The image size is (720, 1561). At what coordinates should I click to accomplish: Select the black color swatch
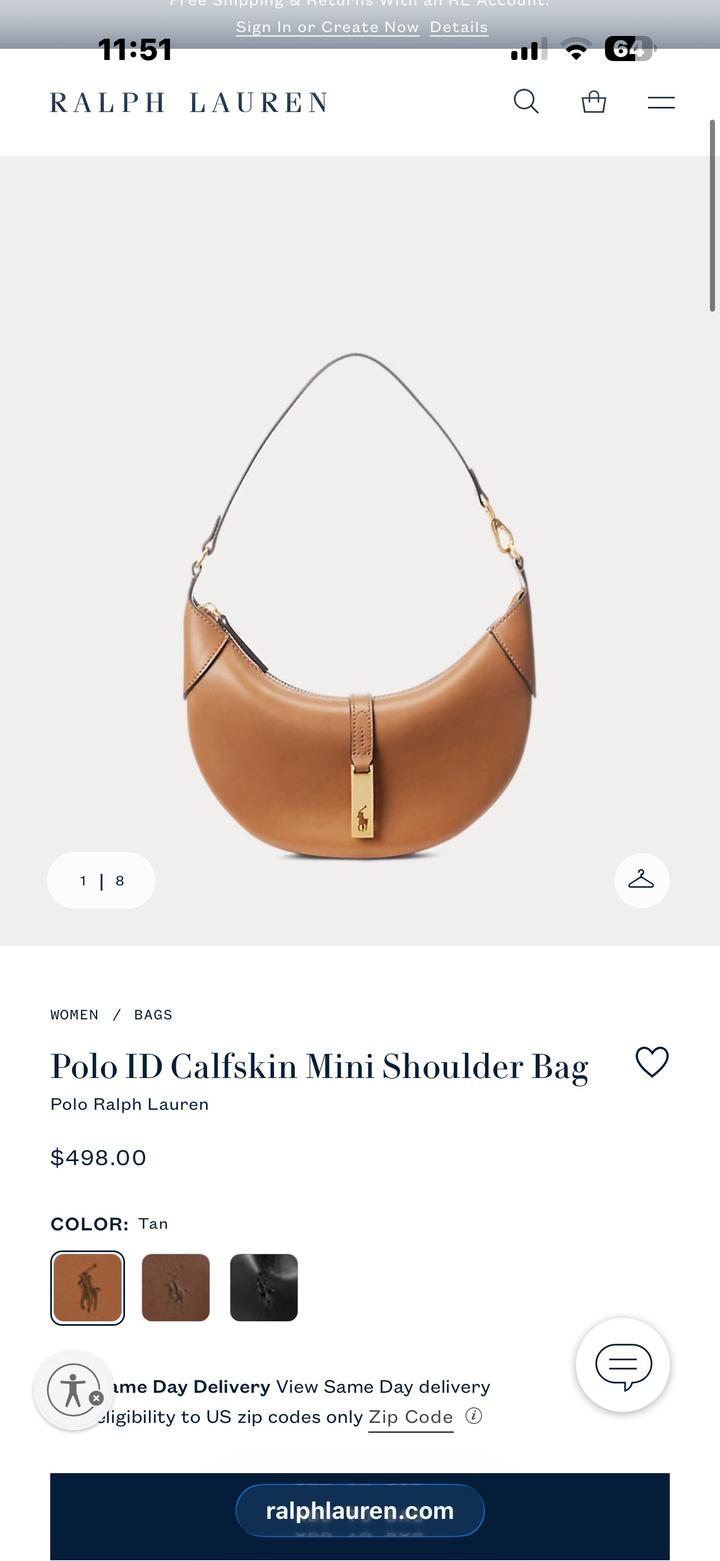click(x=264, y=1288)
